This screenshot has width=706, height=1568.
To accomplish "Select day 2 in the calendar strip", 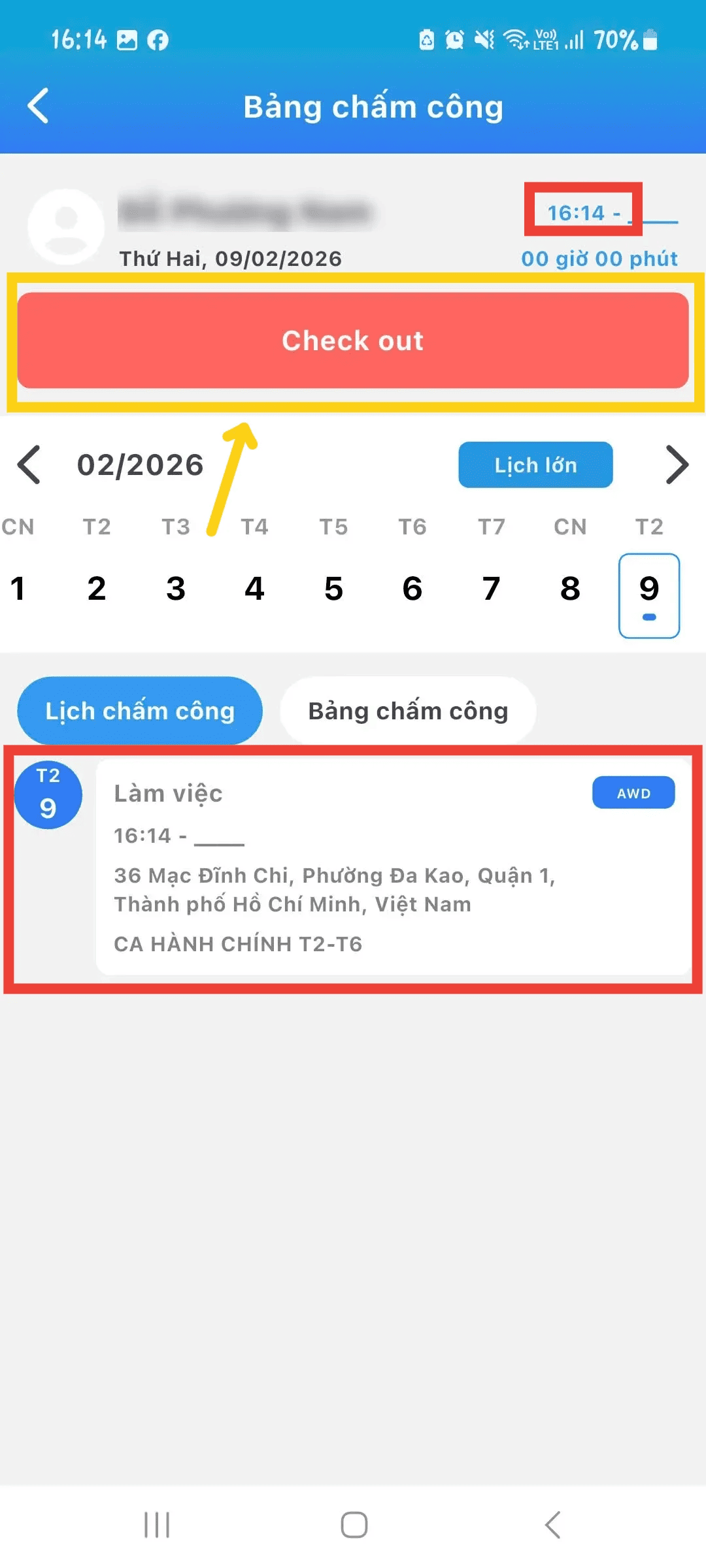I will click(x=97, y=589).
